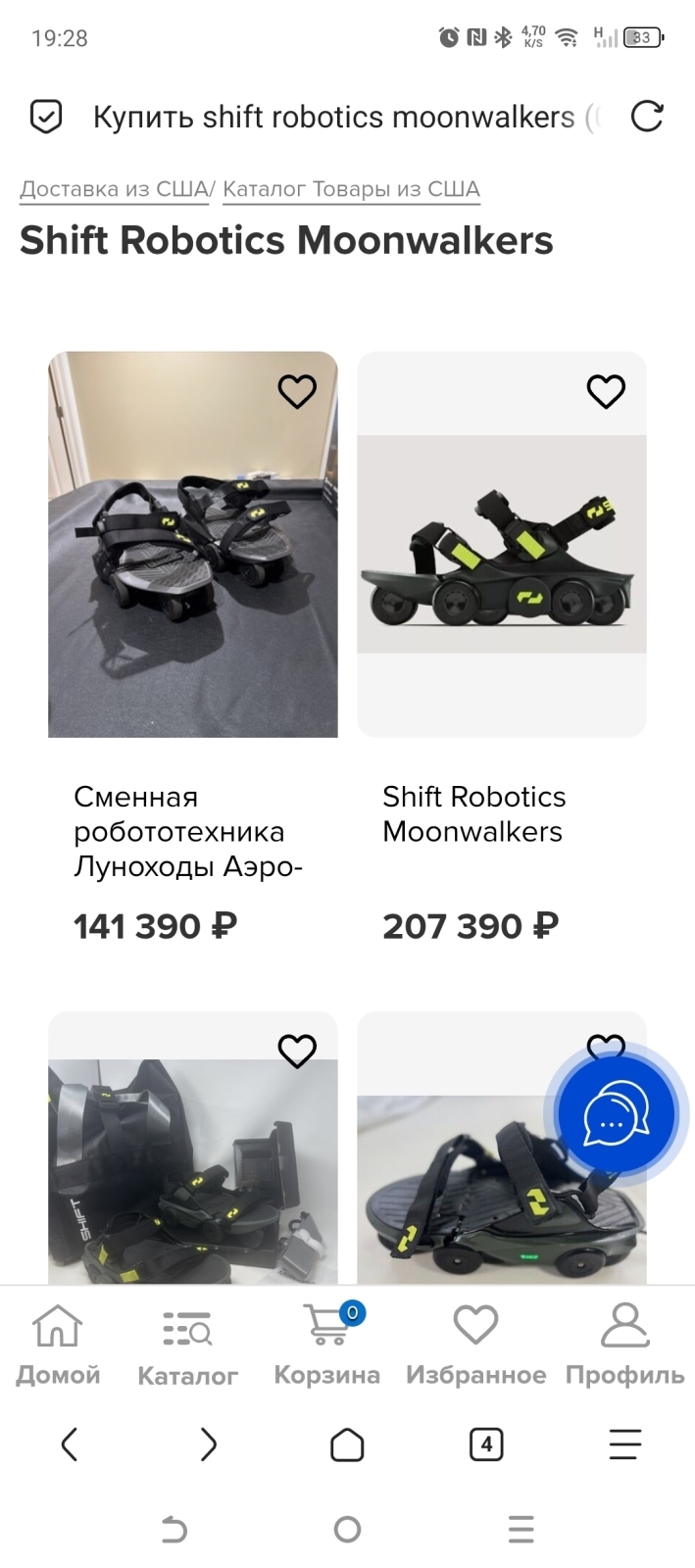The width and height of the screenshot is (695, 1568).
Task: Favorite the product with the Shift bag photo
Action: pyautogui.click(x=297, y=1052)
